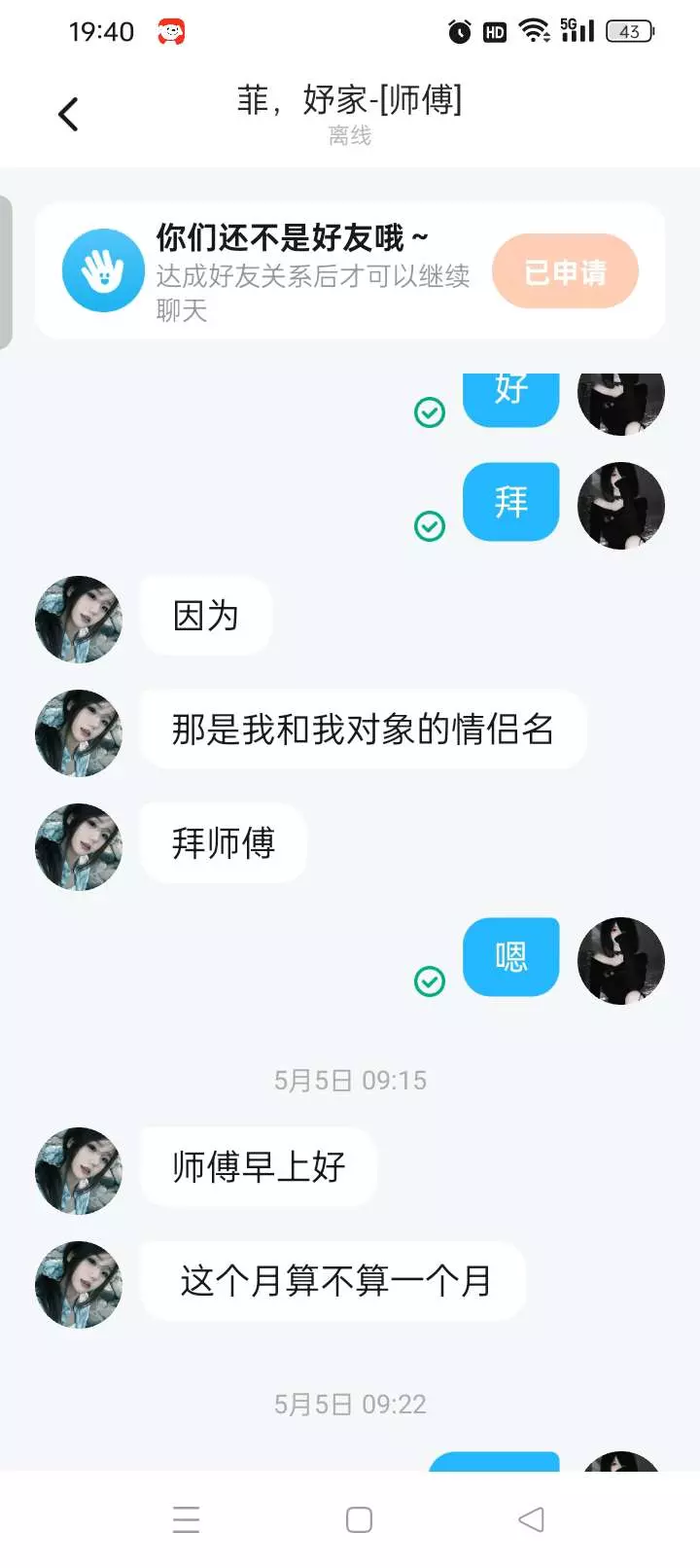Viewport: 700px width, 1568px height.
Task: Open my avatar beside the 拜 message
Action: tap(621, 506)
